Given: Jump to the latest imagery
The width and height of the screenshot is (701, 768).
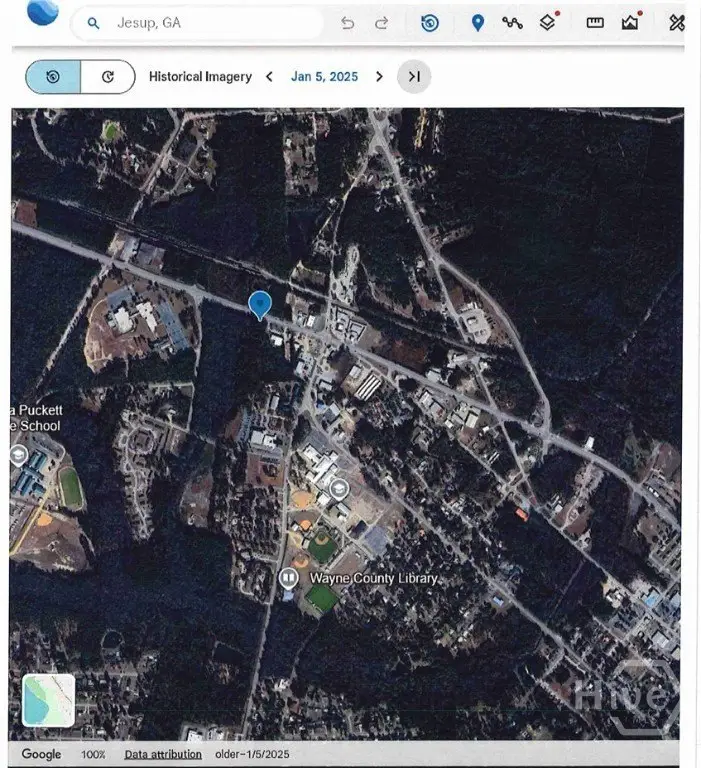Looking at the screenshot, I should click(413, 76).
